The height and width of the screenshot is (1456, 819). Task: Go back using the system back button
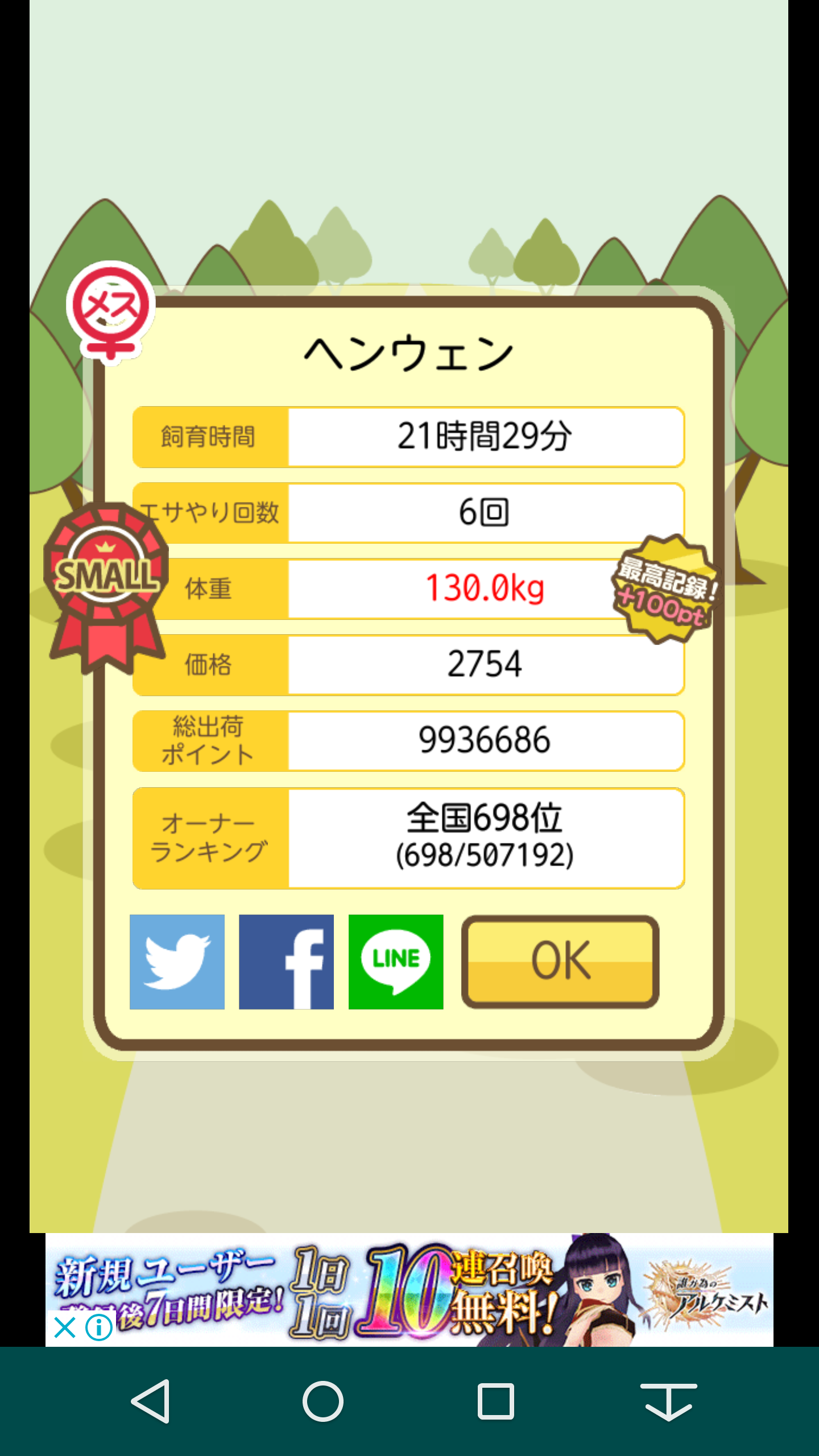pos(151,1401)
